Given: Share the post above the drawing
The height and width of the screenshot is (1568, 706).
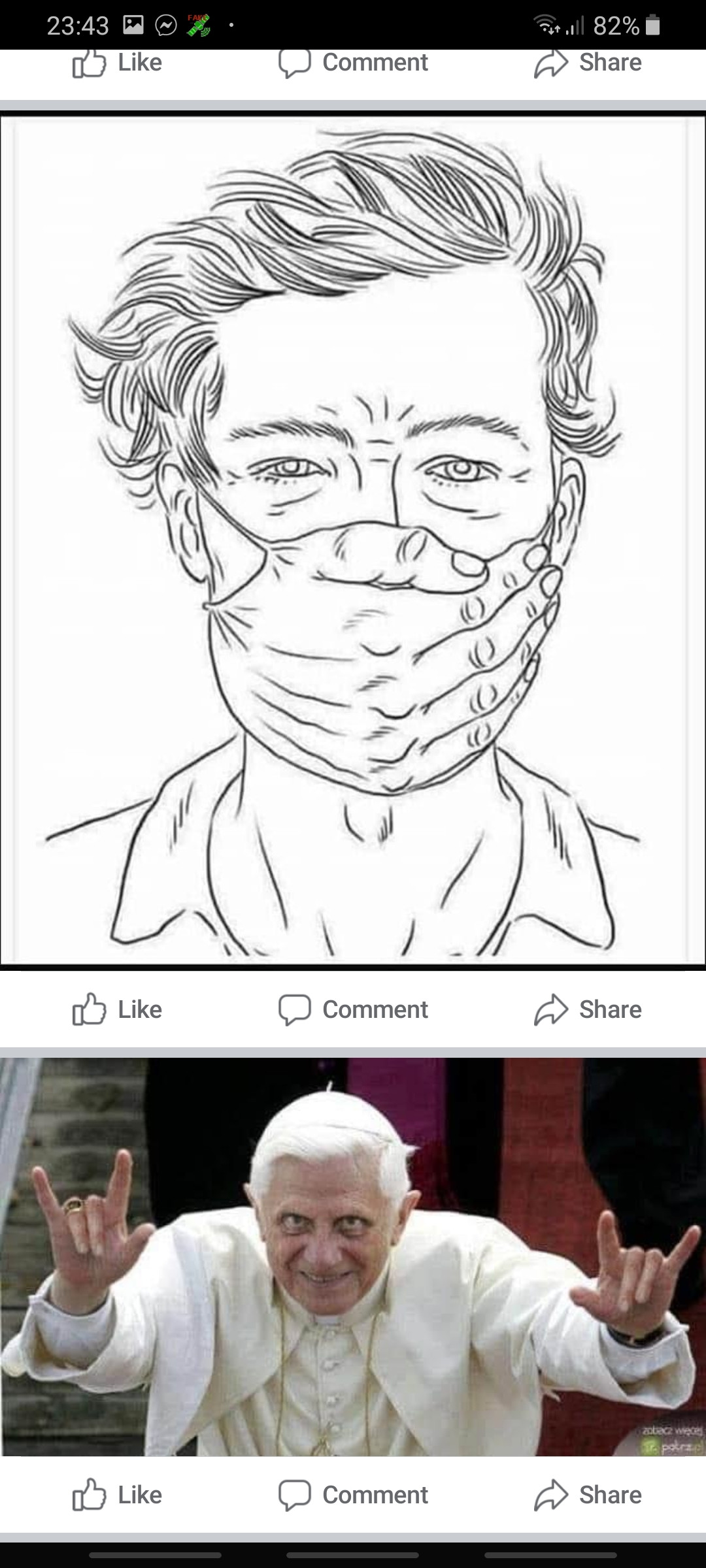Looking at the screenshot, I should pyautogui.click(x=588, y=63).
